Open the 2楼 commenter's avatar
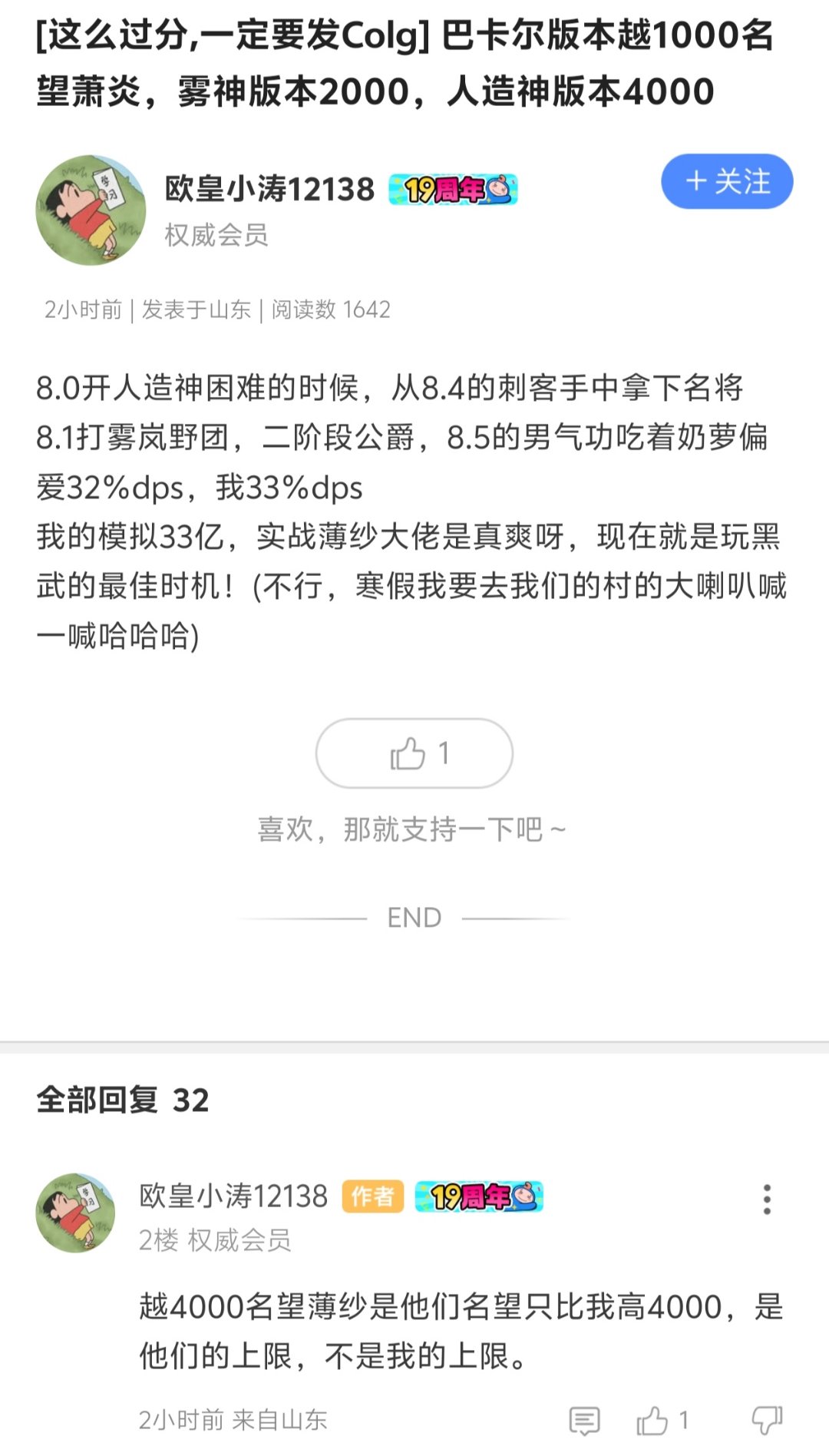The width and height of the screenshot is (829, 1456). pyautogui.click(x=75, y=1213)
